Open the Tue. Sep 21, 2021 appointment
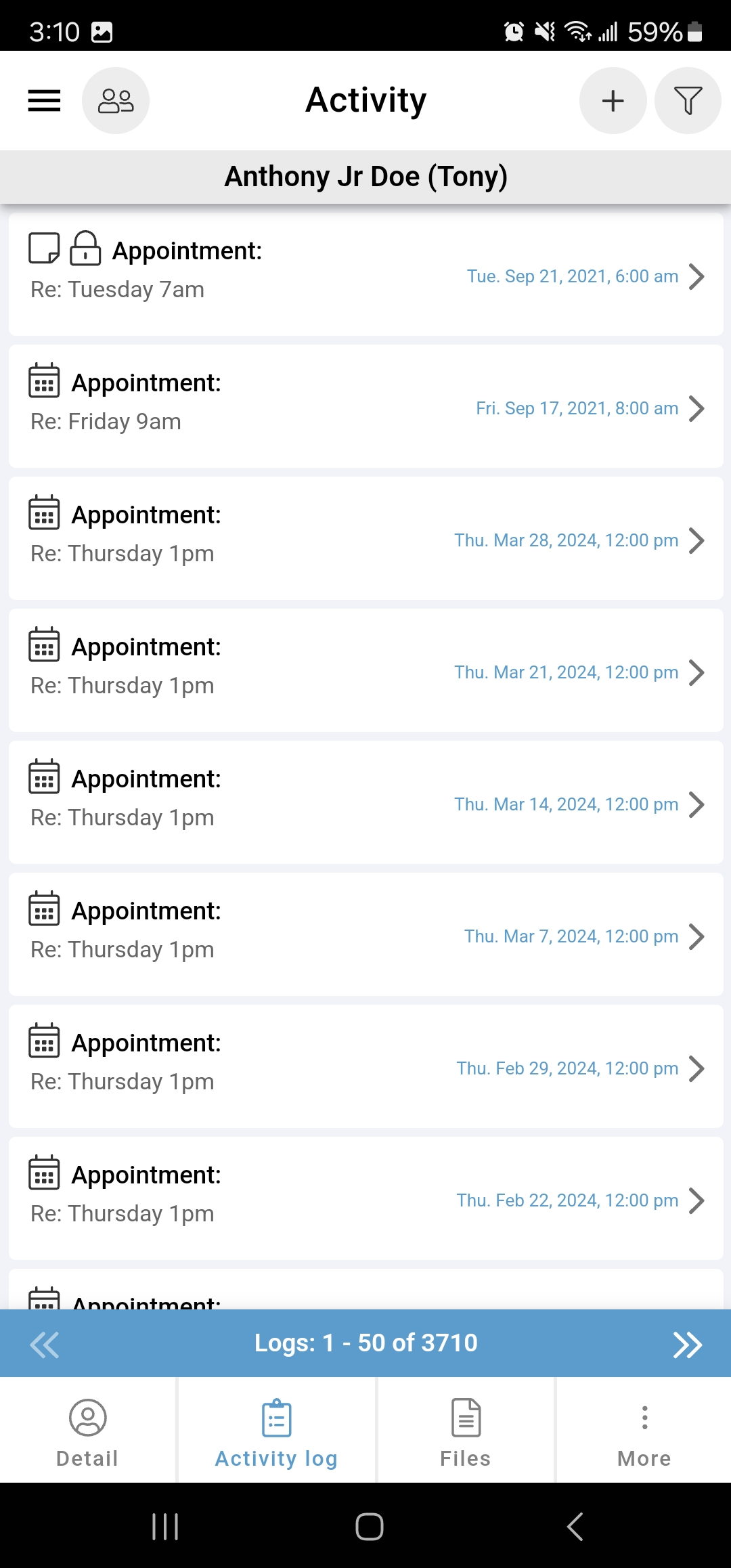731x1568 pixels. [x=365, y=275]
